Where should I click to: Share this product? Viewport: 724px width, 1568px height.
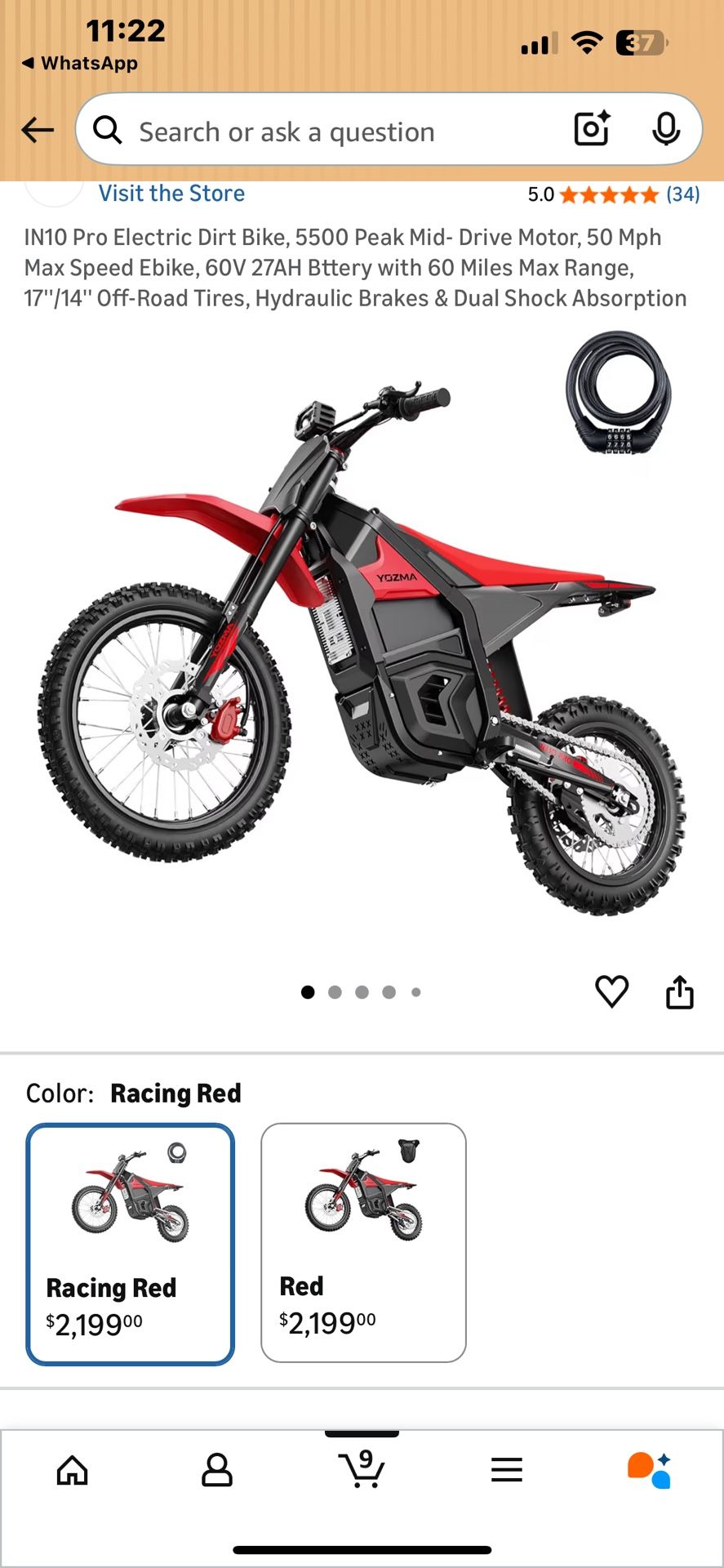(x=679, y=992)
